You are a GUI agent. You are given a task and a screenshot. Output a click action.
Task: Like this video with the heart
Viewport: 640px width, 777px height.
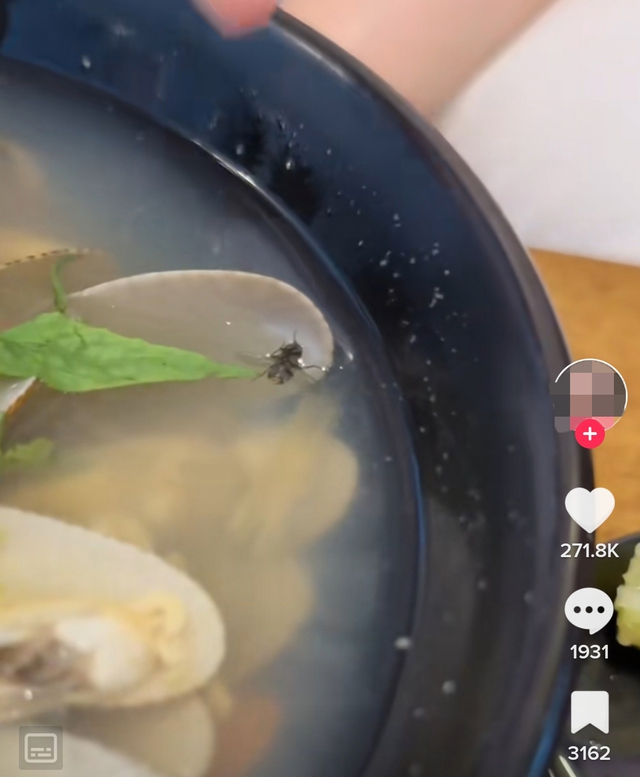tap(590, 510)
